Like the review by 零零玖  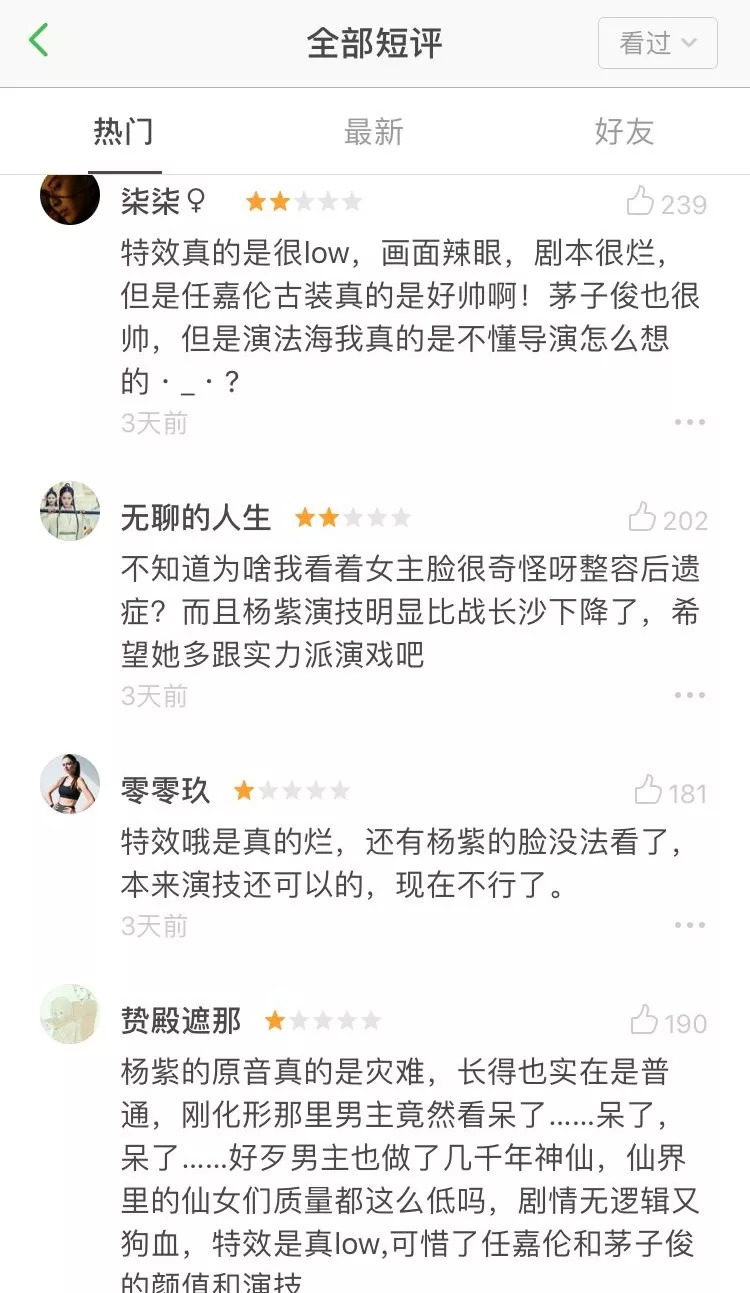tap(649, 792)
